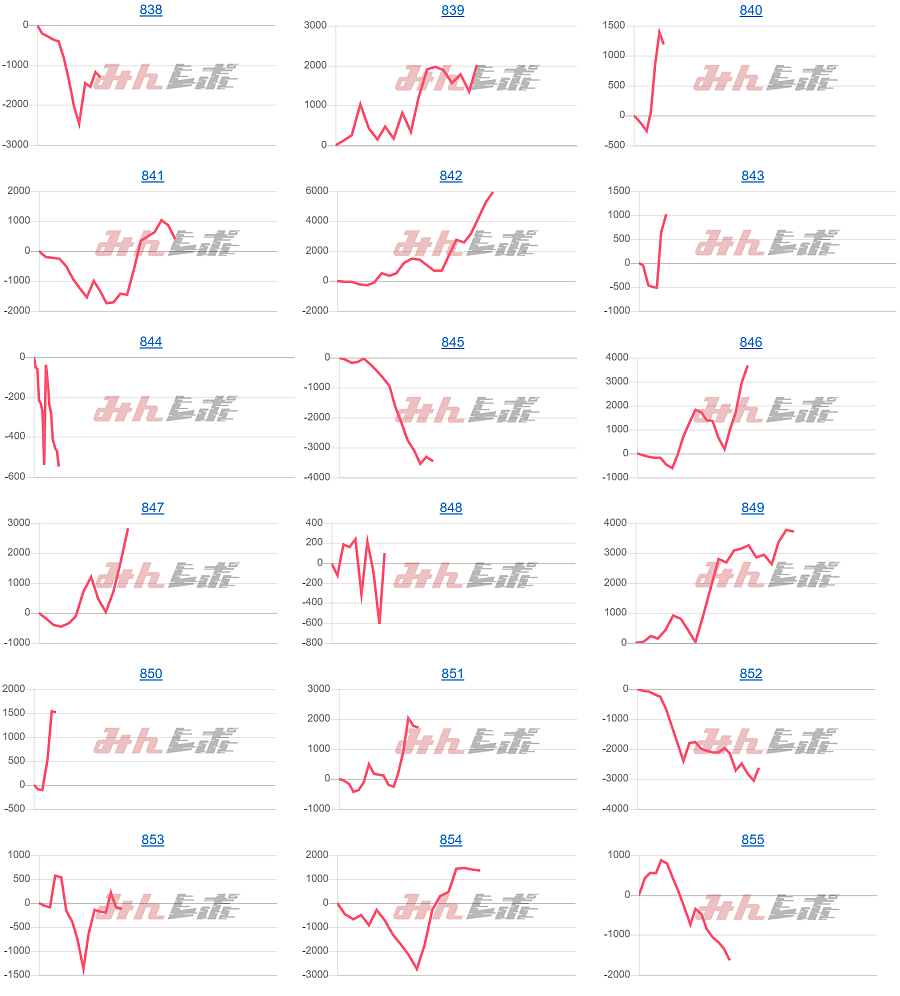Screen dimensions: 900x996
Task: Open the 839 machine link
Action: pos(452,10)
